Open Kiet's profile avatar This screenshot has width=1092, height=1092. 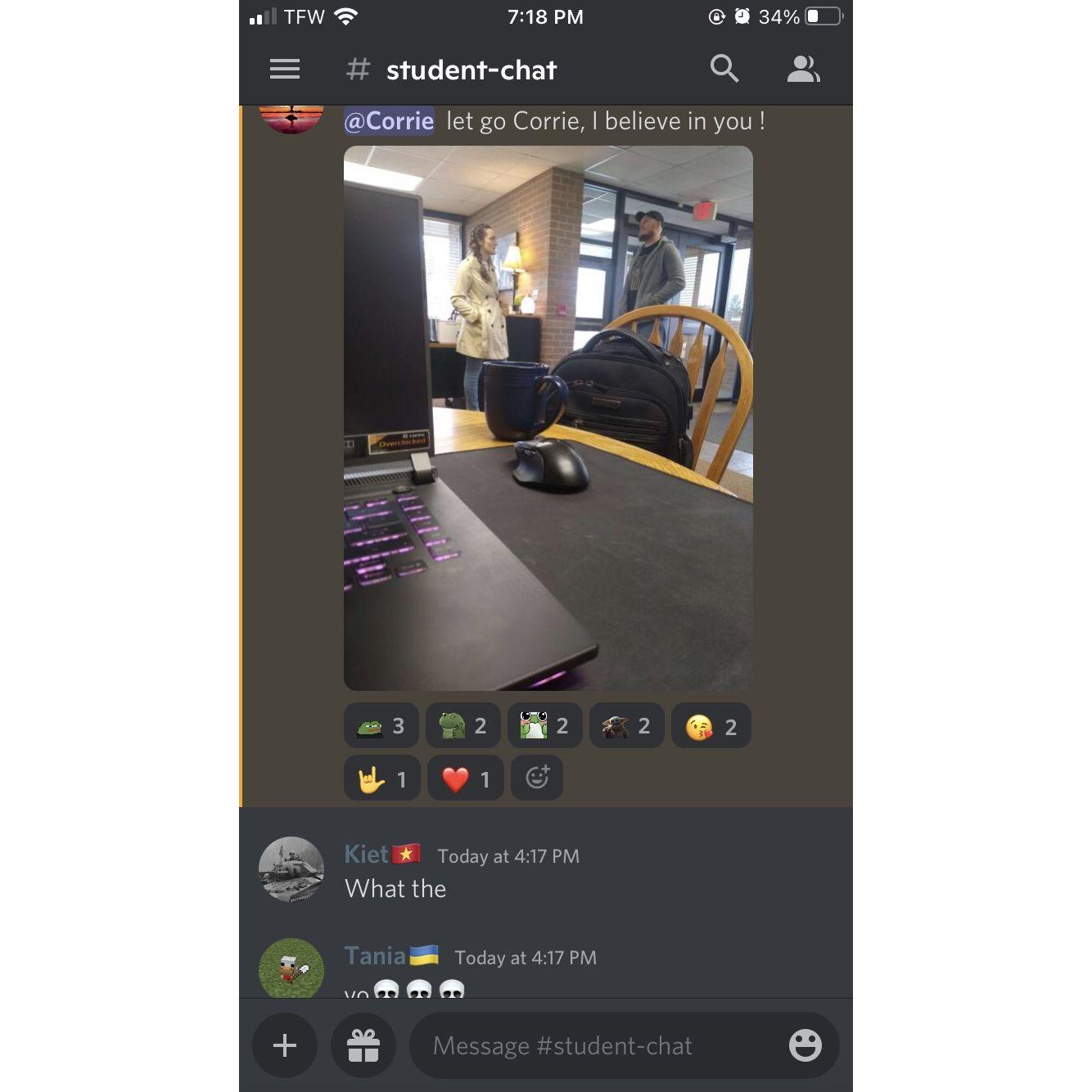291,869
